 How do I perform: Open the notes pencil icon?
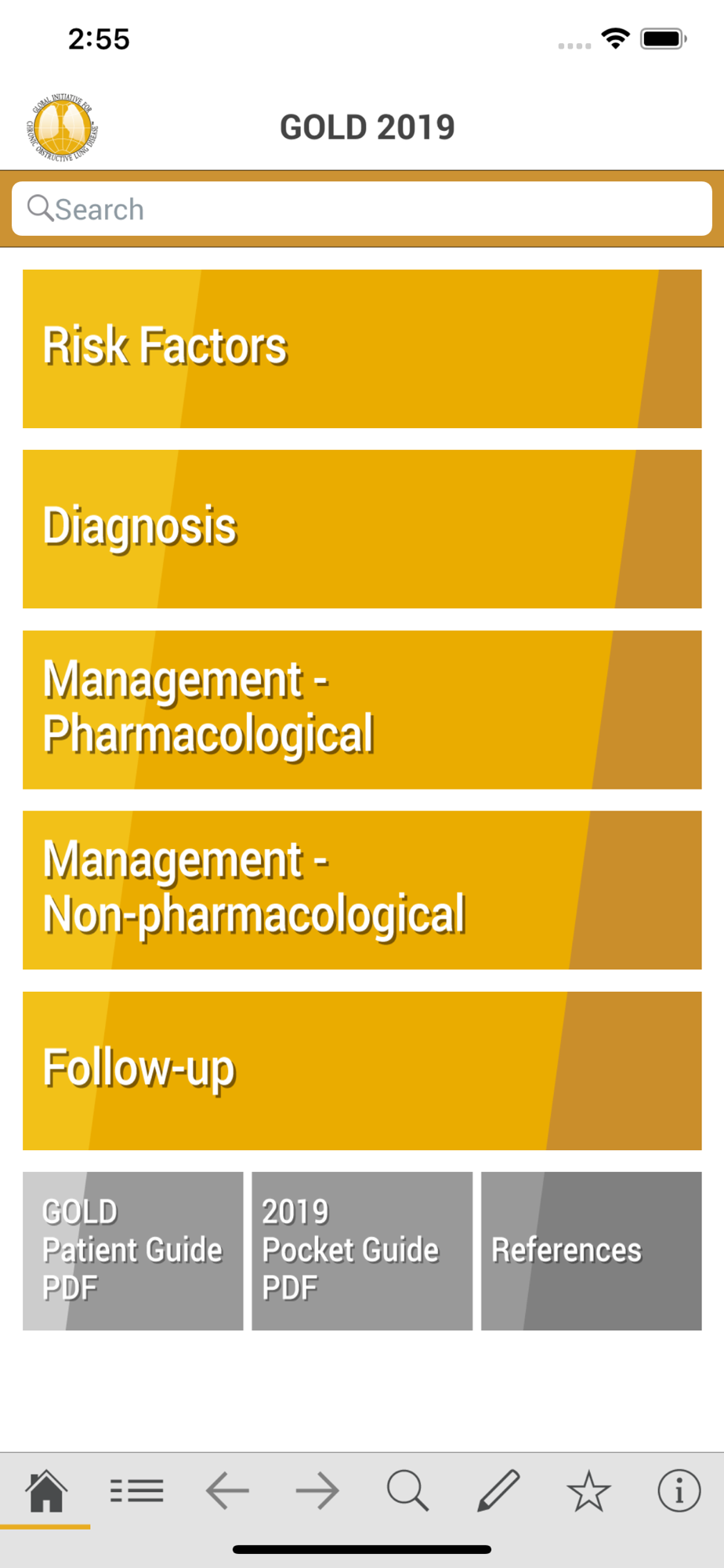[498, 1490]
